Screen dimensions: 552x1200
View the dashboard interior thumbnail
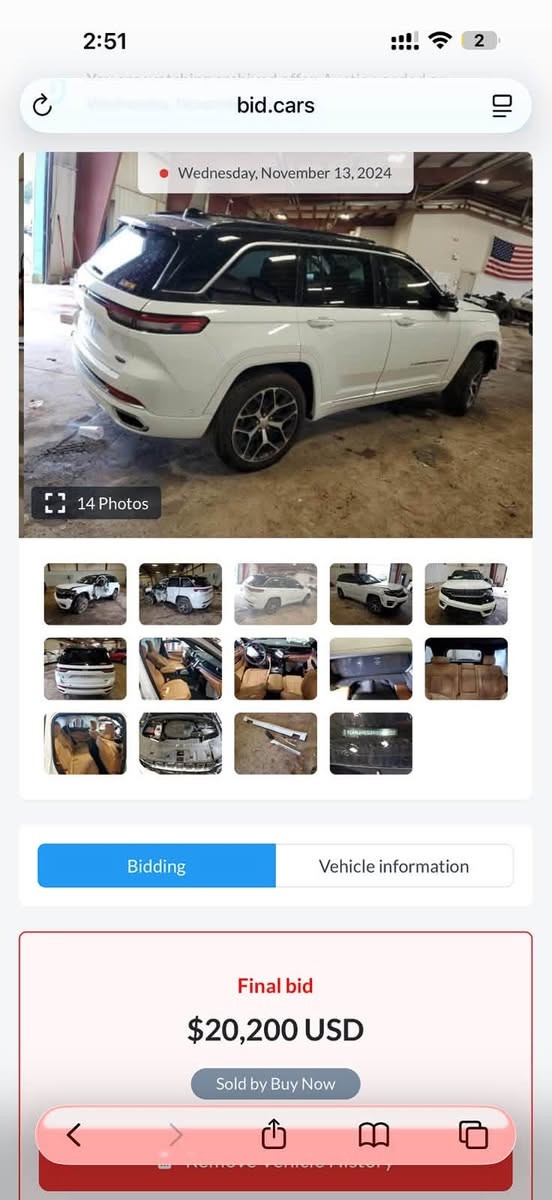[x=276, y=669]
